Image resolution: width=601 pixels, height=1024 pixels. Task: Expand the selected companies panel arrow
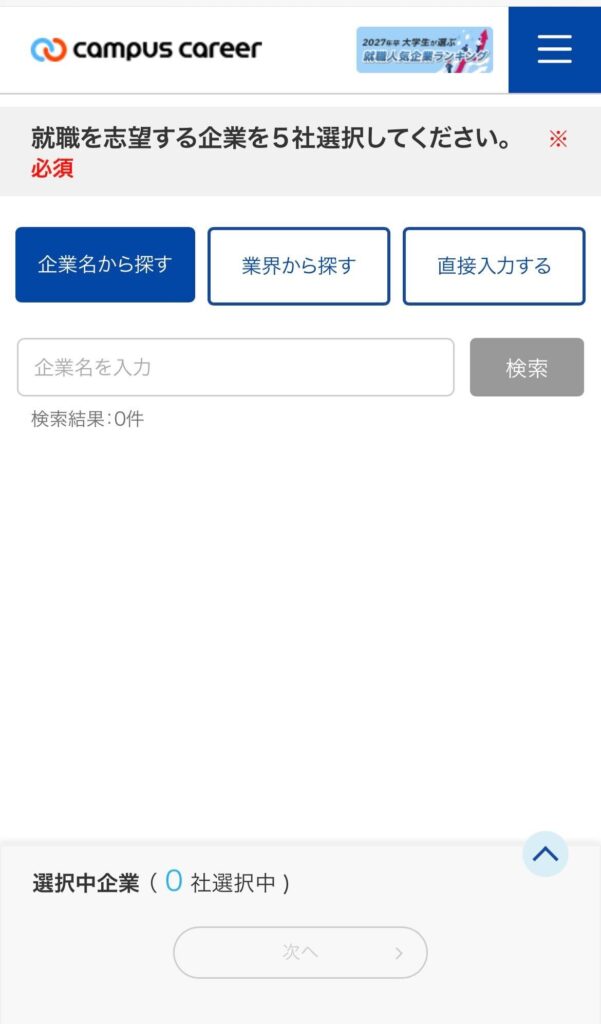click(x=545, y=854)
